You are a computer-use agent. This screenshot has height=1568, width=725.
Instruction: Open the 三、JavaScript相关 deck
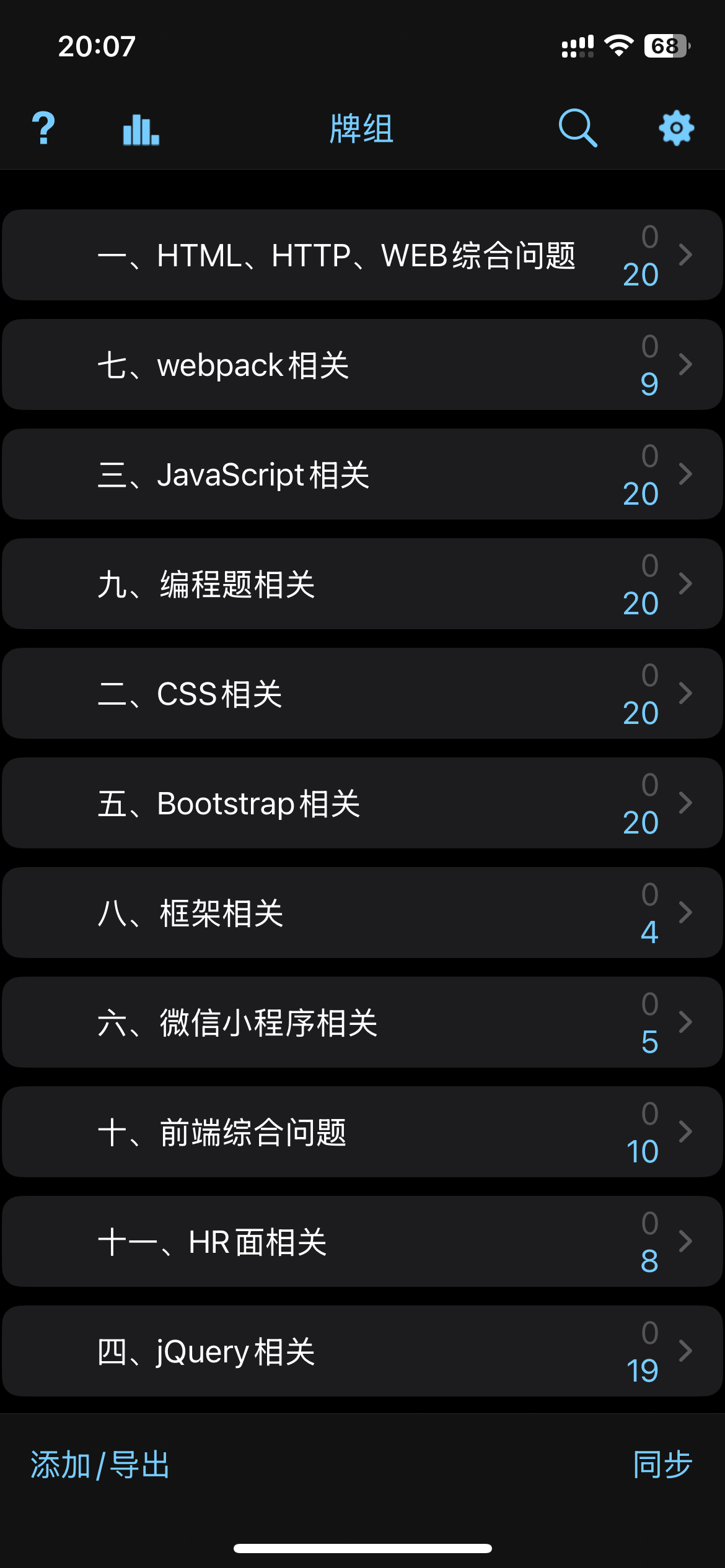362,474
